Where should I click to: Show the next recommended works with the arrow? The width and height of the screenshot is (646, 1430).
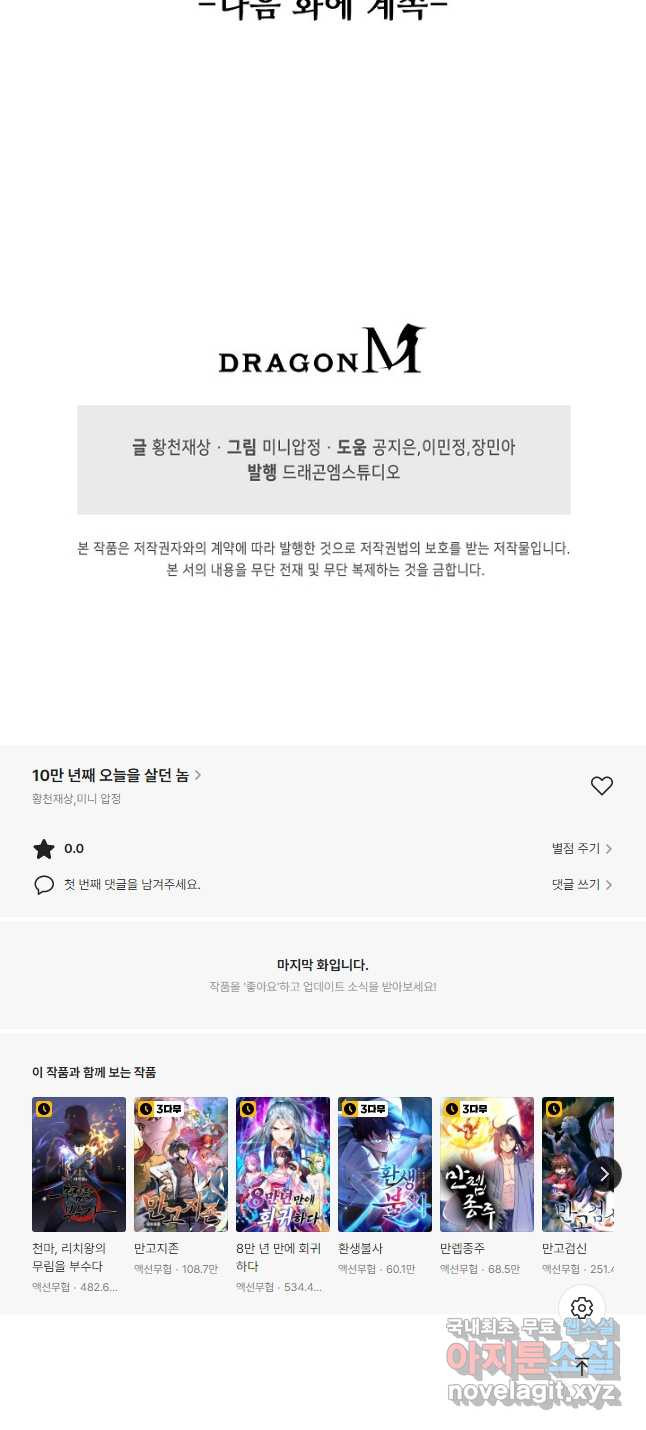pyautogui.click(x=603, y=1174)
